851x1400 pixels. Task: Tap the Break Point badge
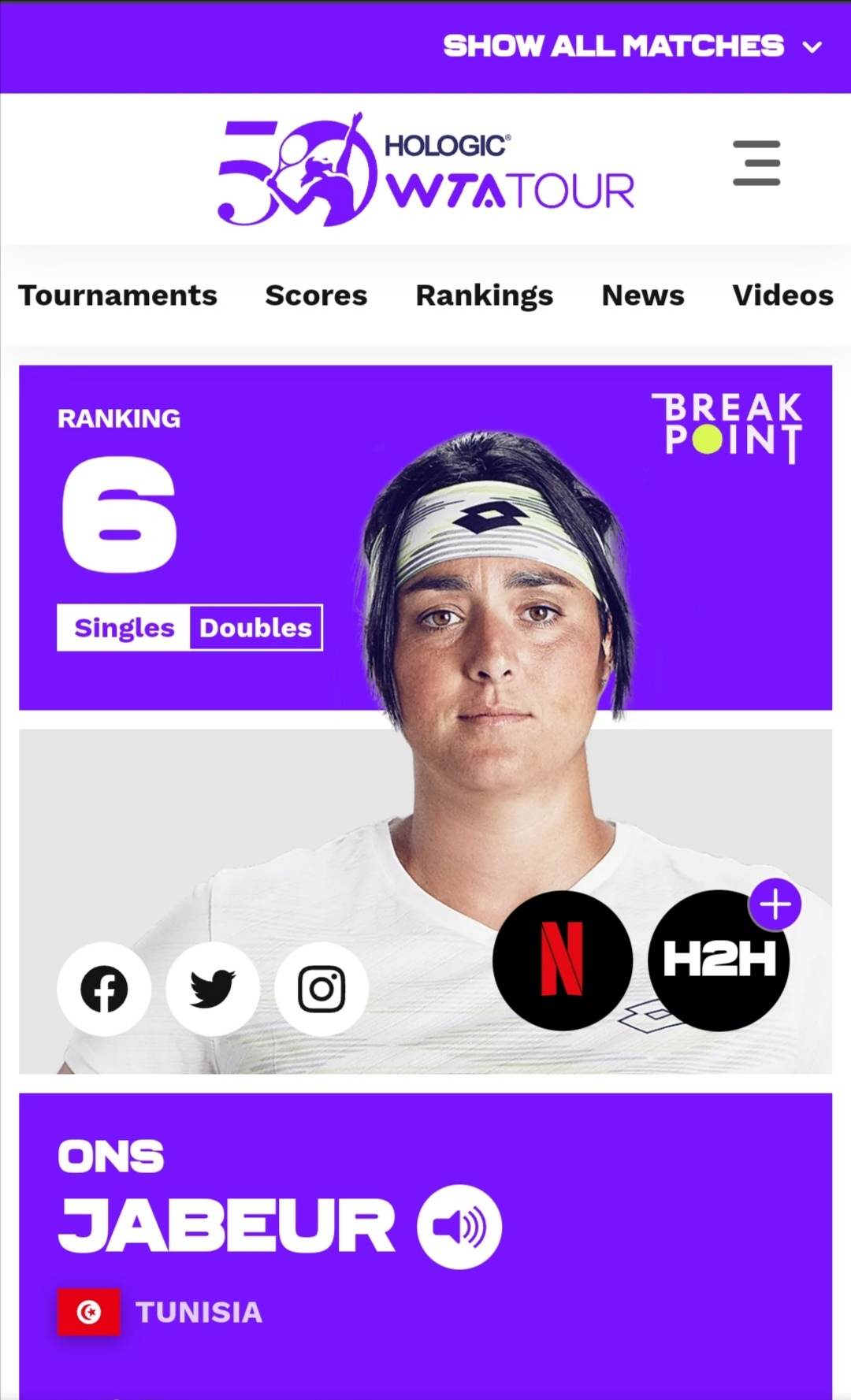727,426
